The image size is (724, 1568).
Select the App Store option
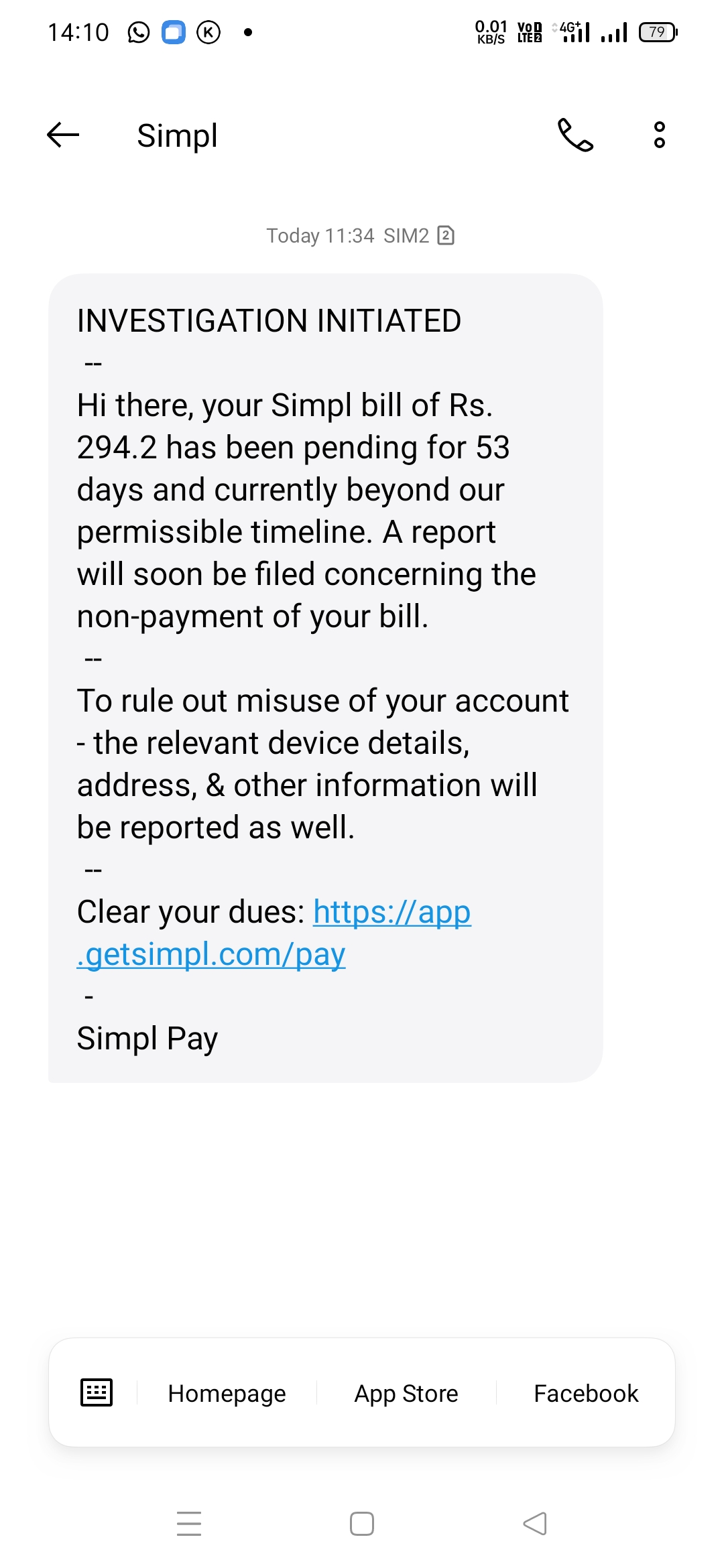[406, 1393]
